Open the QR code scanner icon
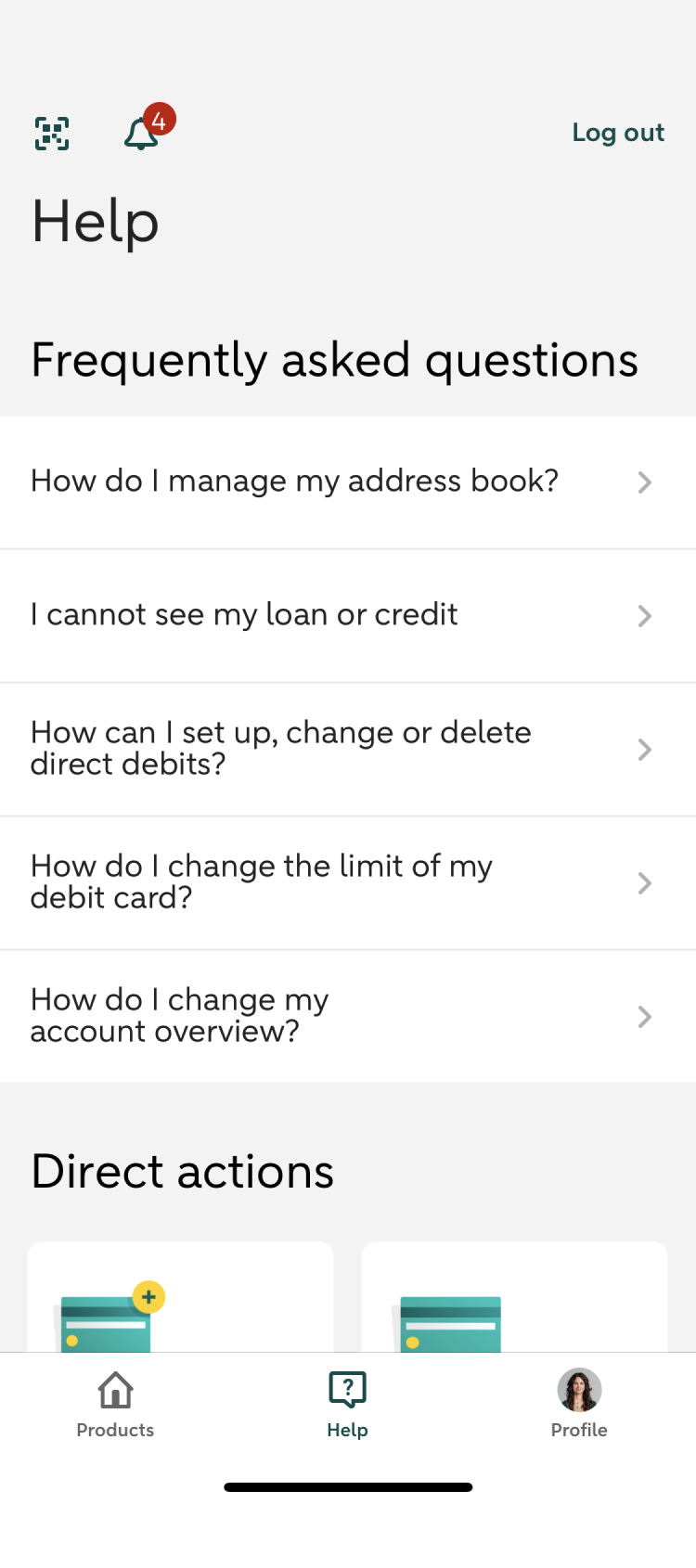This screenshot has height=1568, width=696. [x=52, y=134]
